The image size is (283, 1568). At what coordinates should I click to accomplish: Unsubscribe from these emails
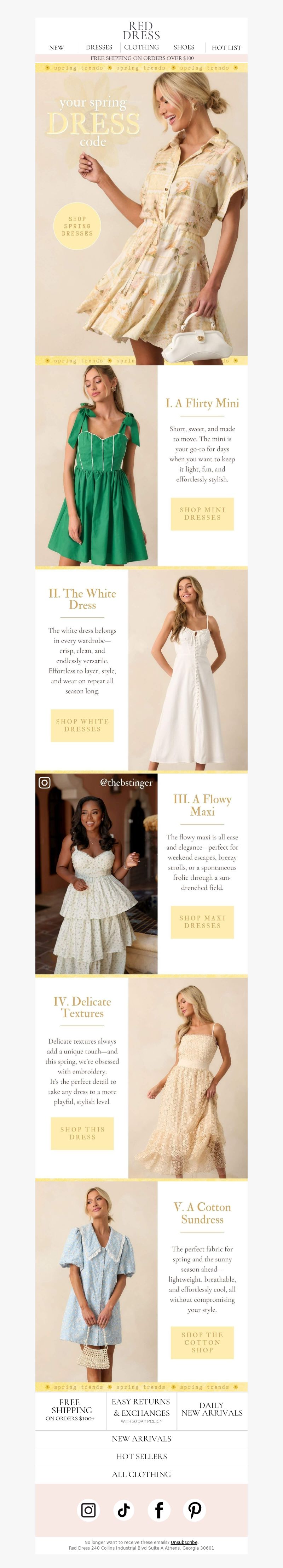tap(184, 1543)
